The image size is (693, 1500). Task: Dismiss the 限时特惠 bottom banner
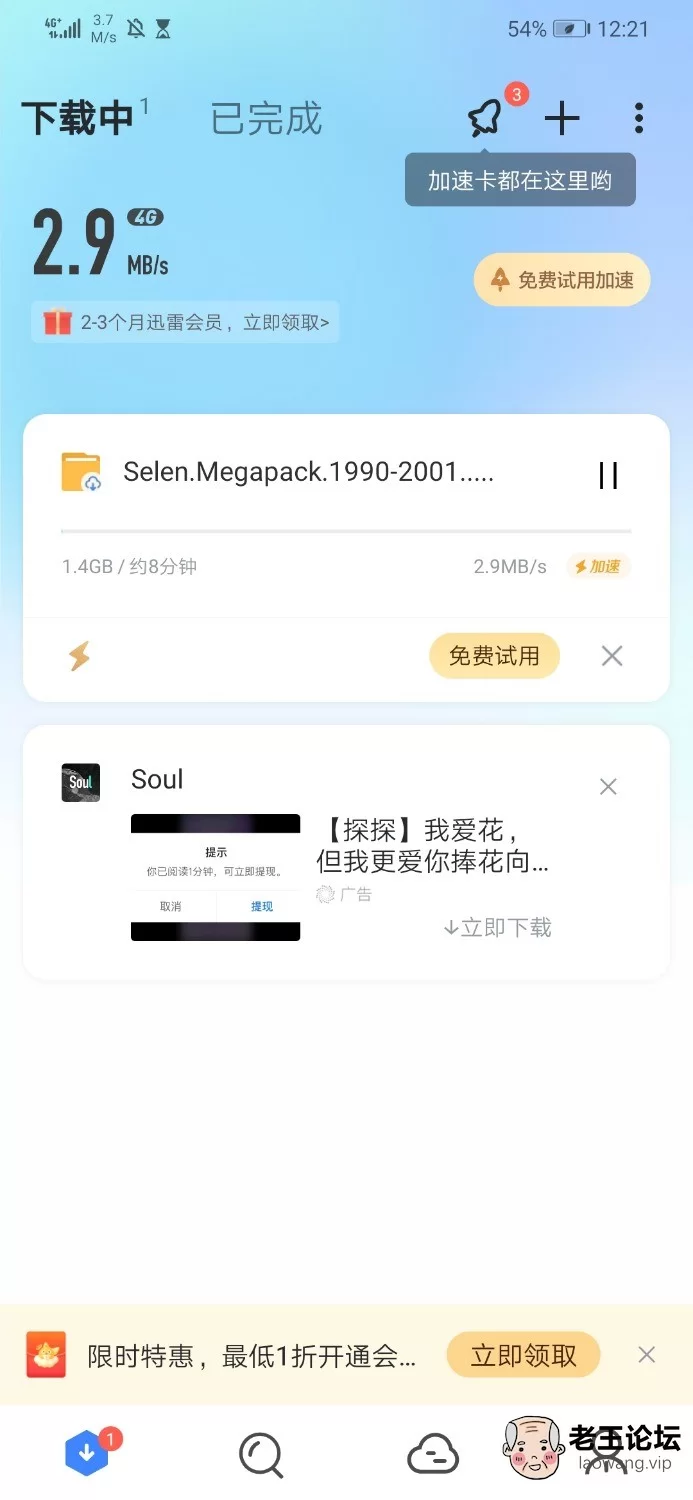(x=647, y=1355)
